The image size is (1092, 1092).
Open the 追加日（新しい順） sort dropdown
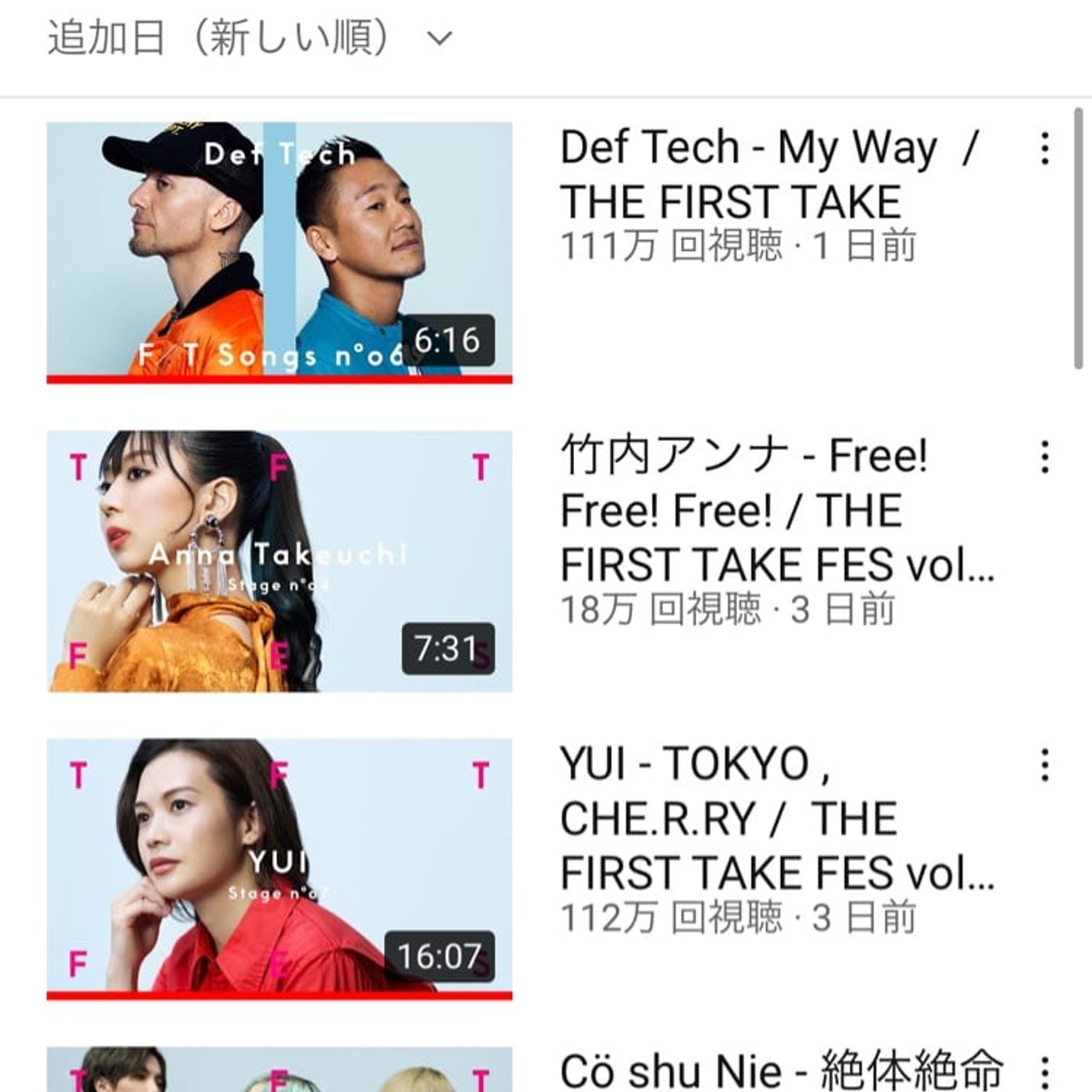[x=250, y=37]
